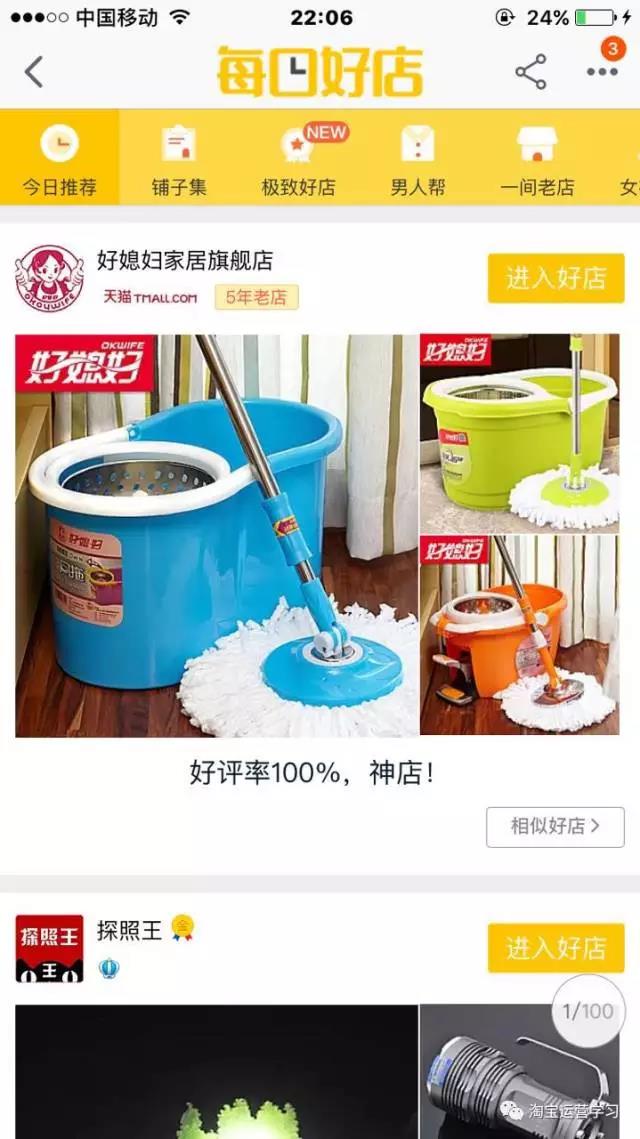
Task: Share this 每日好店 page
Action: [530, 72]
